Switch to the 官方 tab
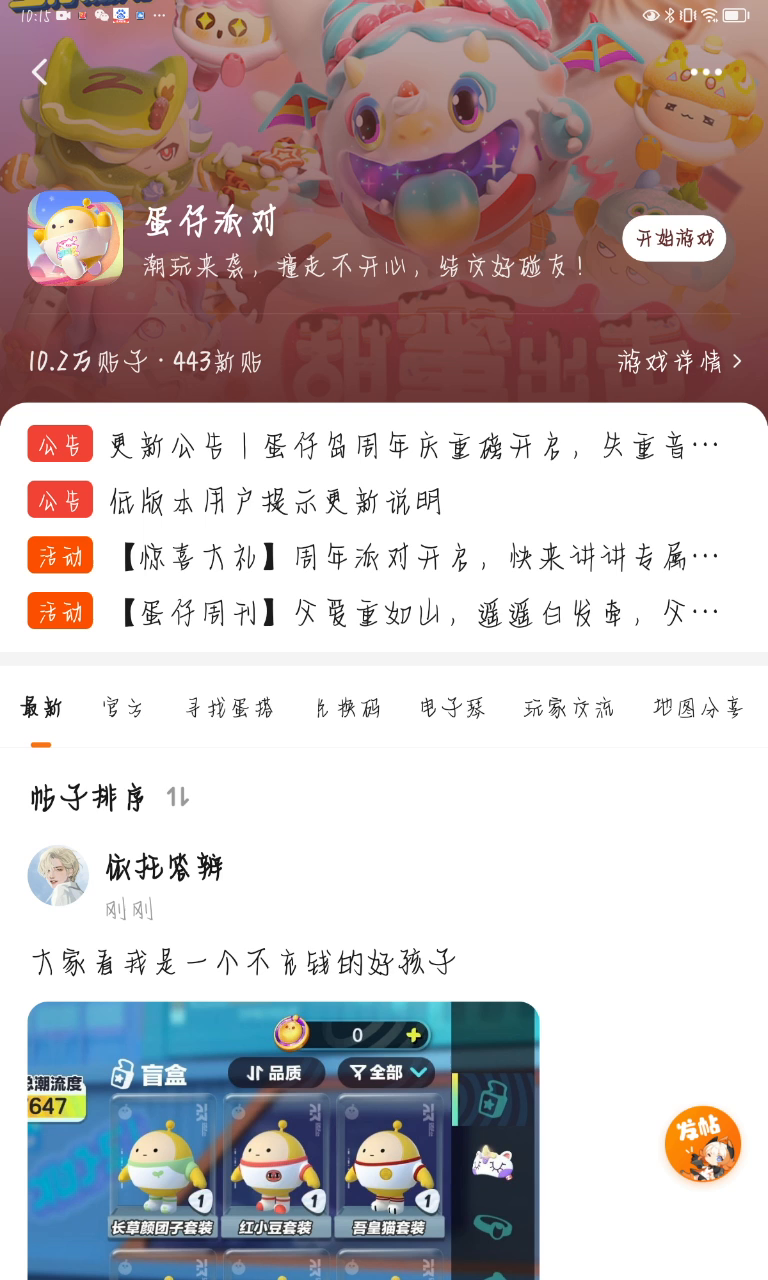 (x=122, y=709)
